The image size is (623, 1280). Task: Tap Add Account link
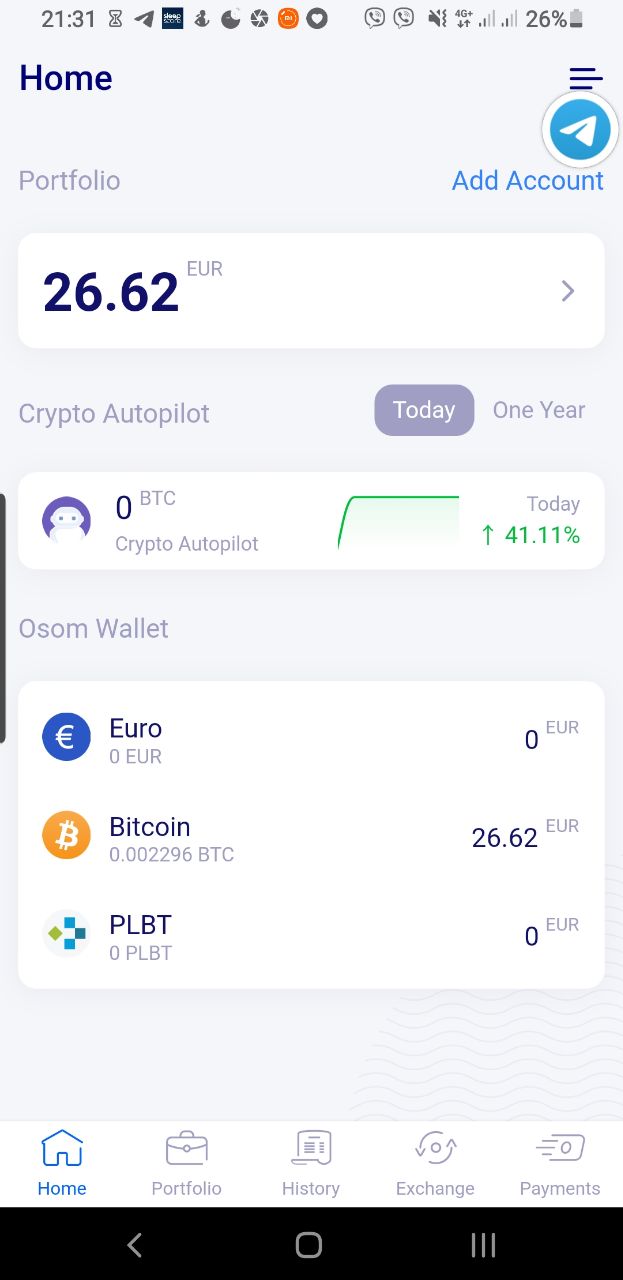527,180
